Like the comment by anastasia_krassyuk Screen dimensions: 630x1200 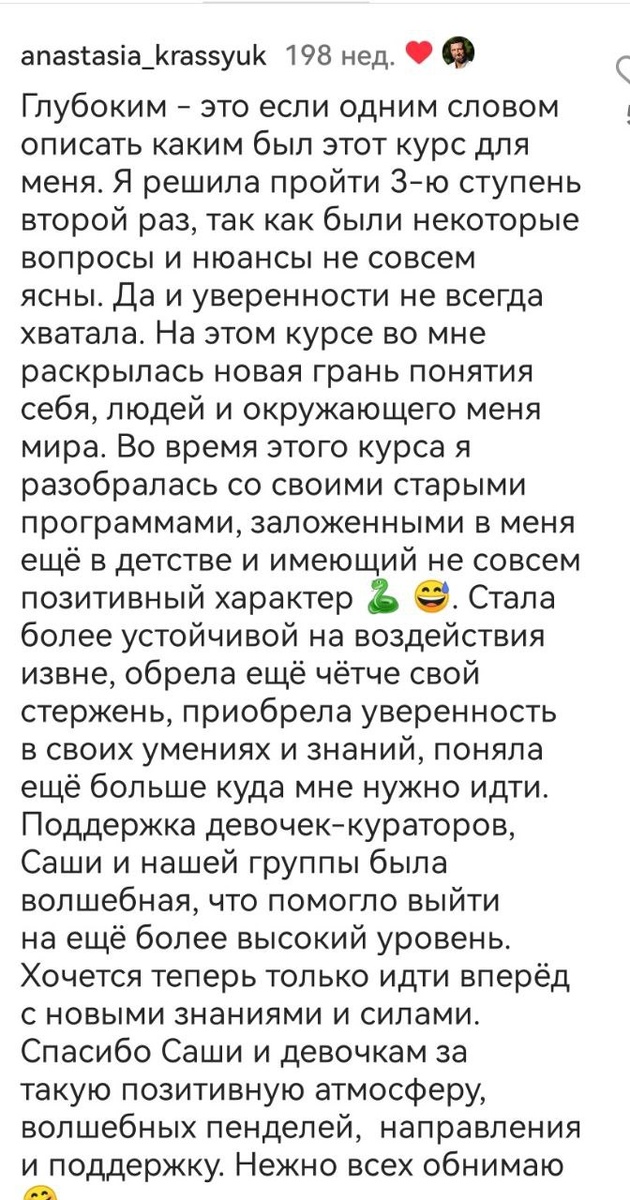pyautogui.click(x=623, y=71)
